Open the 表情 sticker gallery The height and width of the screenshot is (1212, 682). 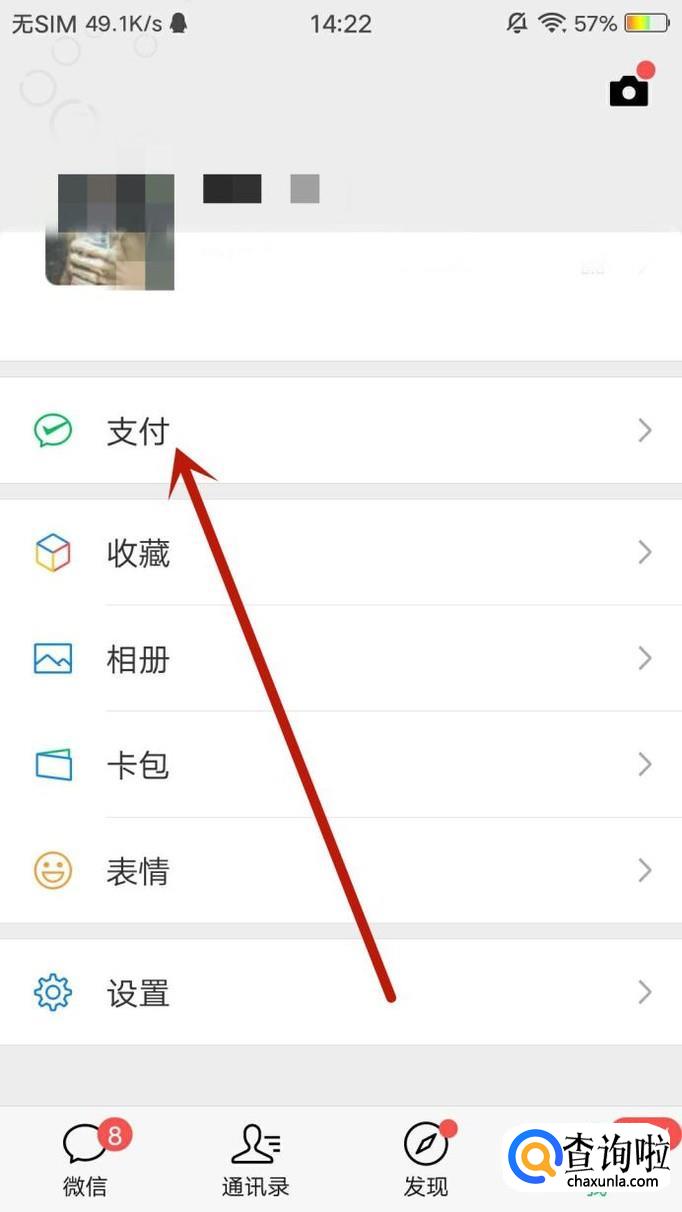[x=341, y=870]
